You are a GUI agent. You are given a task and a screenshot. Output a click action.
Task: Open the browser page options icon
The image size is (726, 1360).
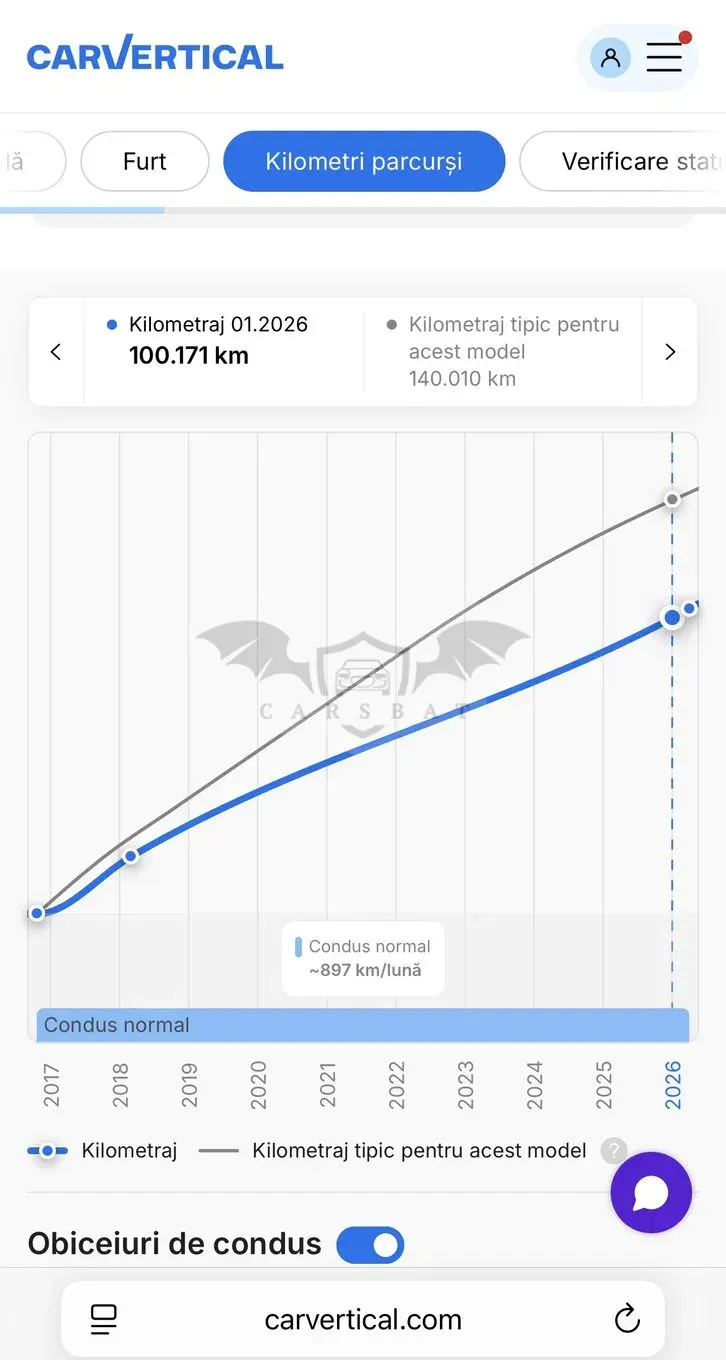pos(103,1319)
